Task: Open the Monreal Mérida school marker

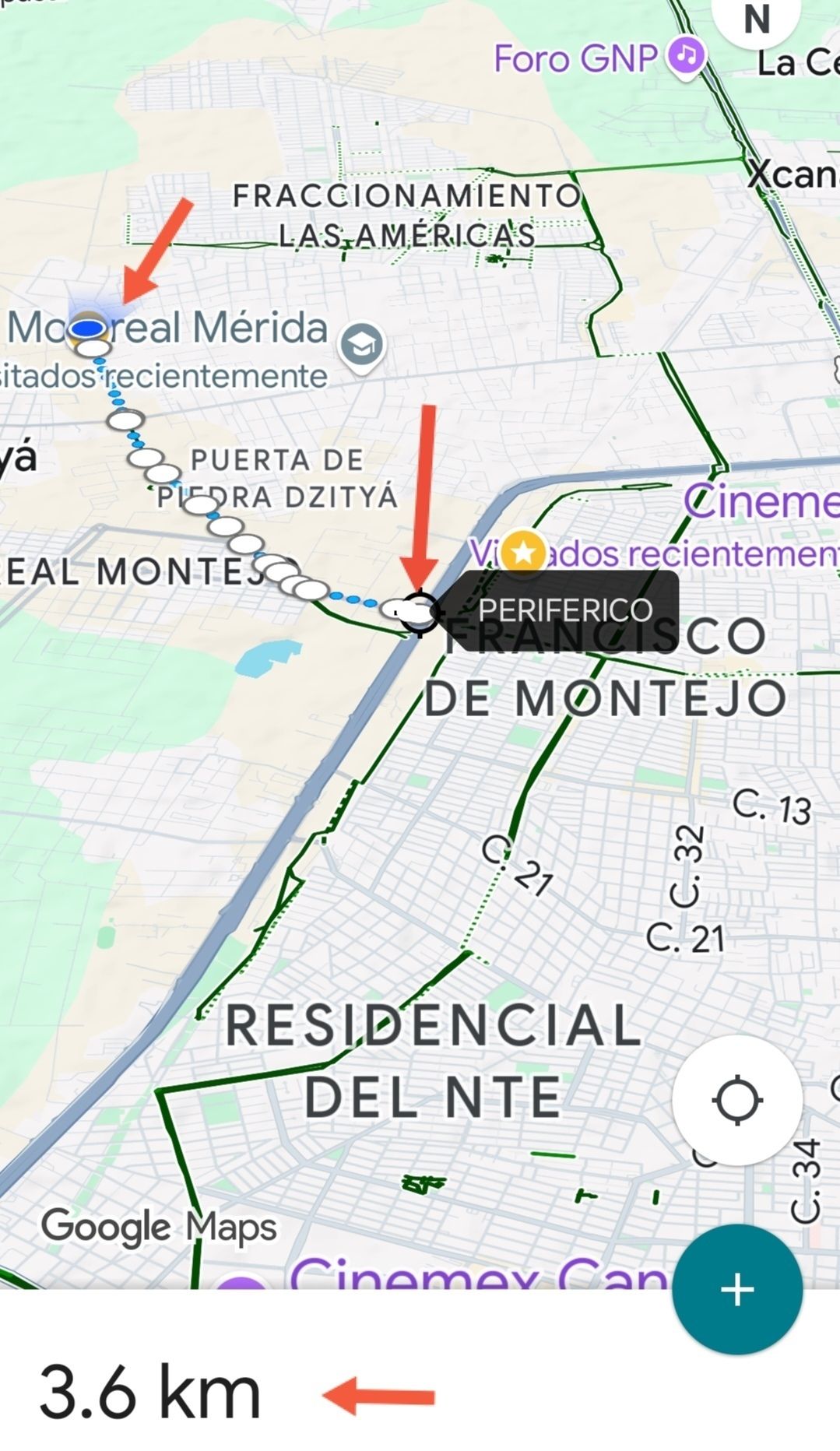Action: (362, 346)
